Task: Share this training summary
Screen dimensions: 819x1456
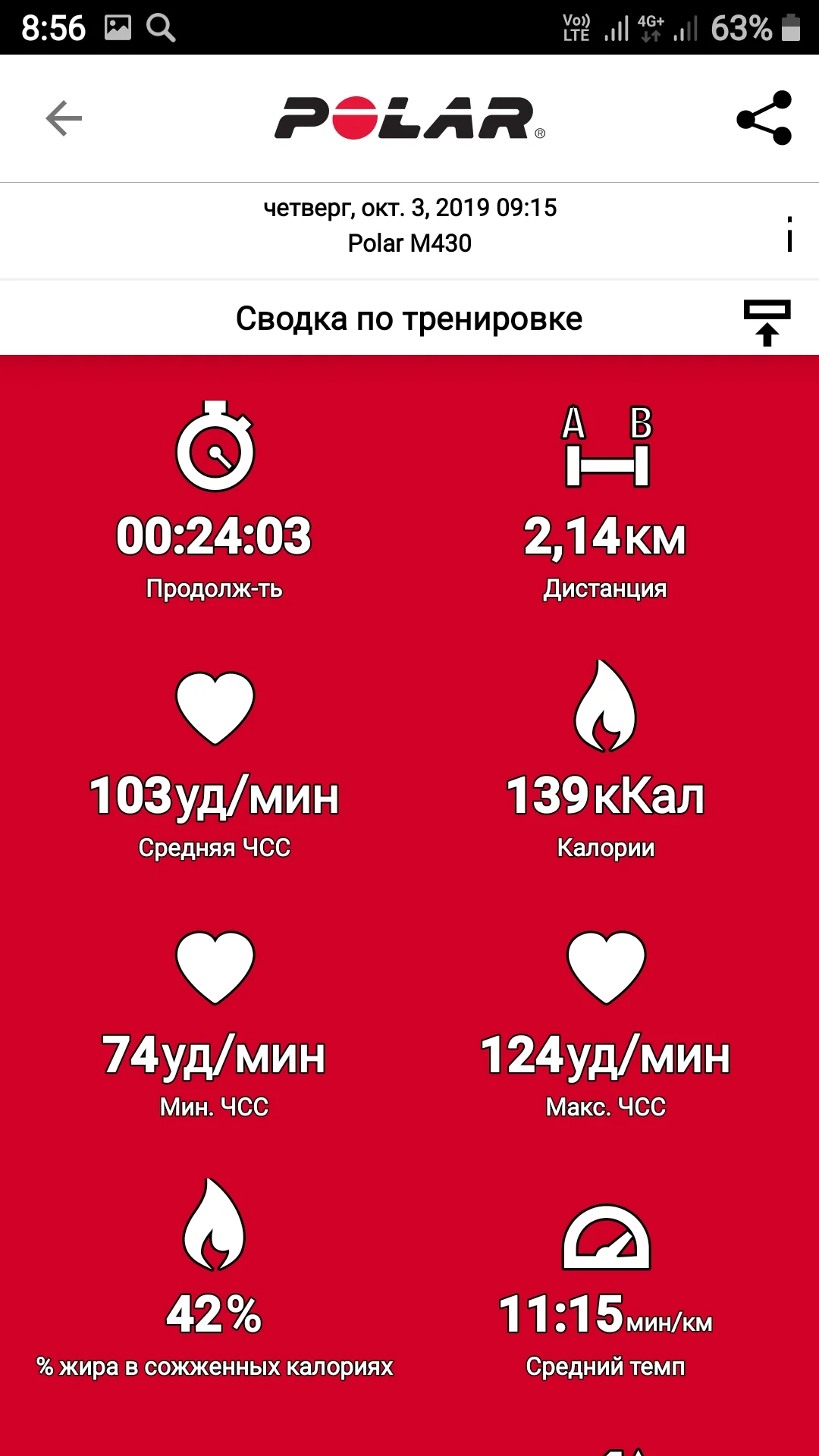Action: [x=764, y=118]
